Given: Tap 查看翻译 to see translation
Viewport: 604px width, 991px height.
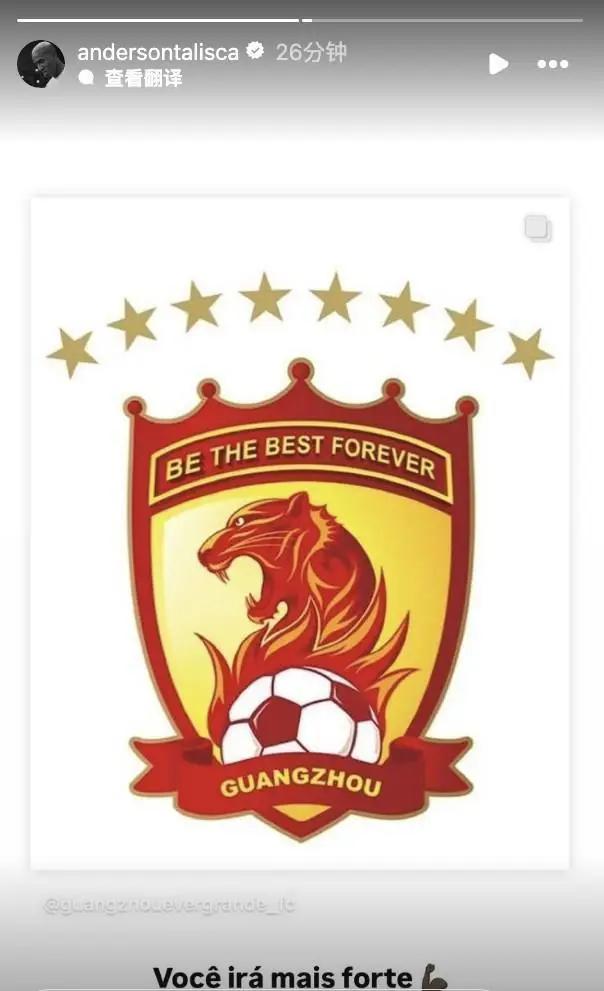Looking at the screenshot, I should click(142, 78).
